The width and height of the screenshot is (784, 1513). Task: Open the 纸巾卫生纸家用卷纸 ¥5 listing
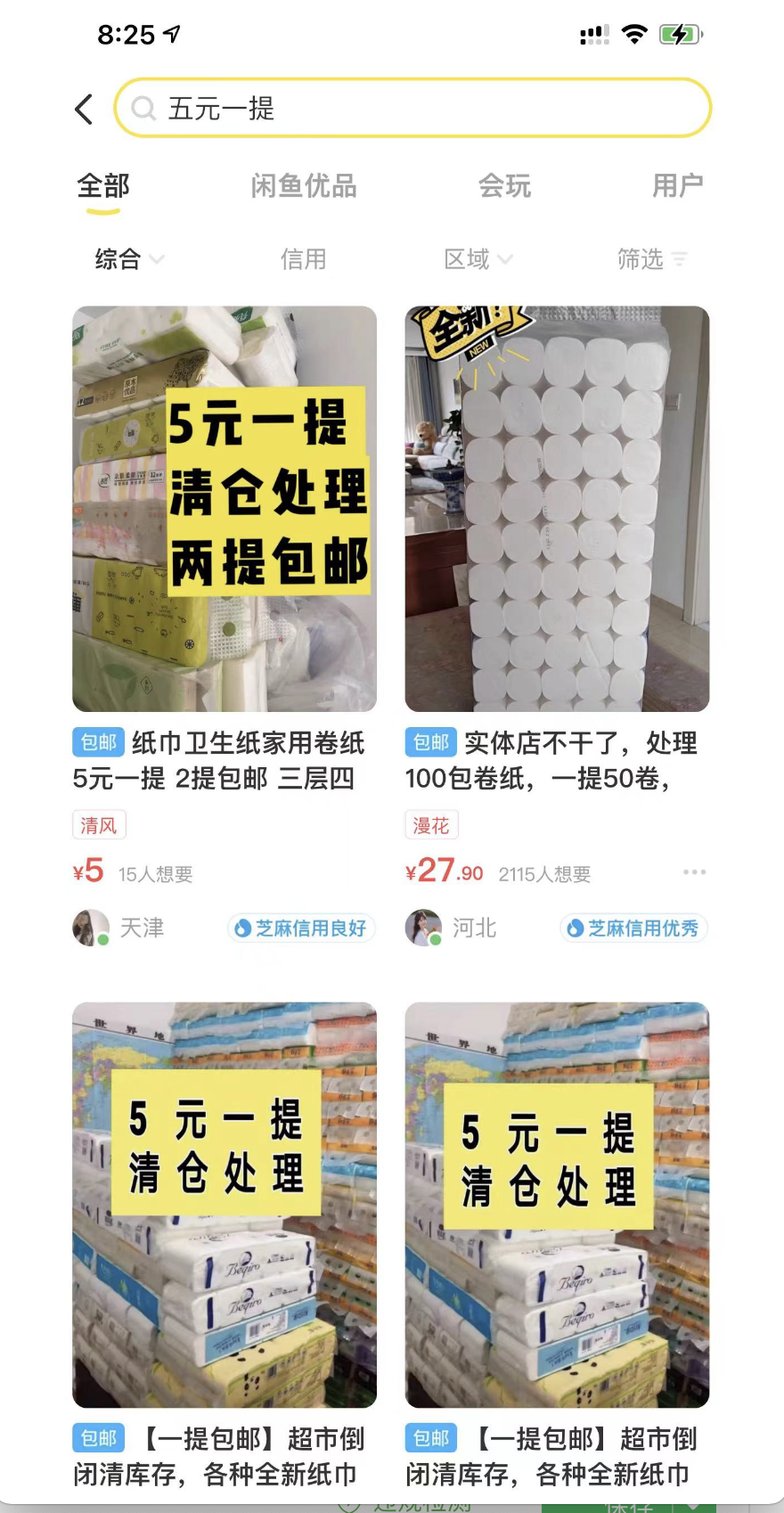tap(225, 509)
